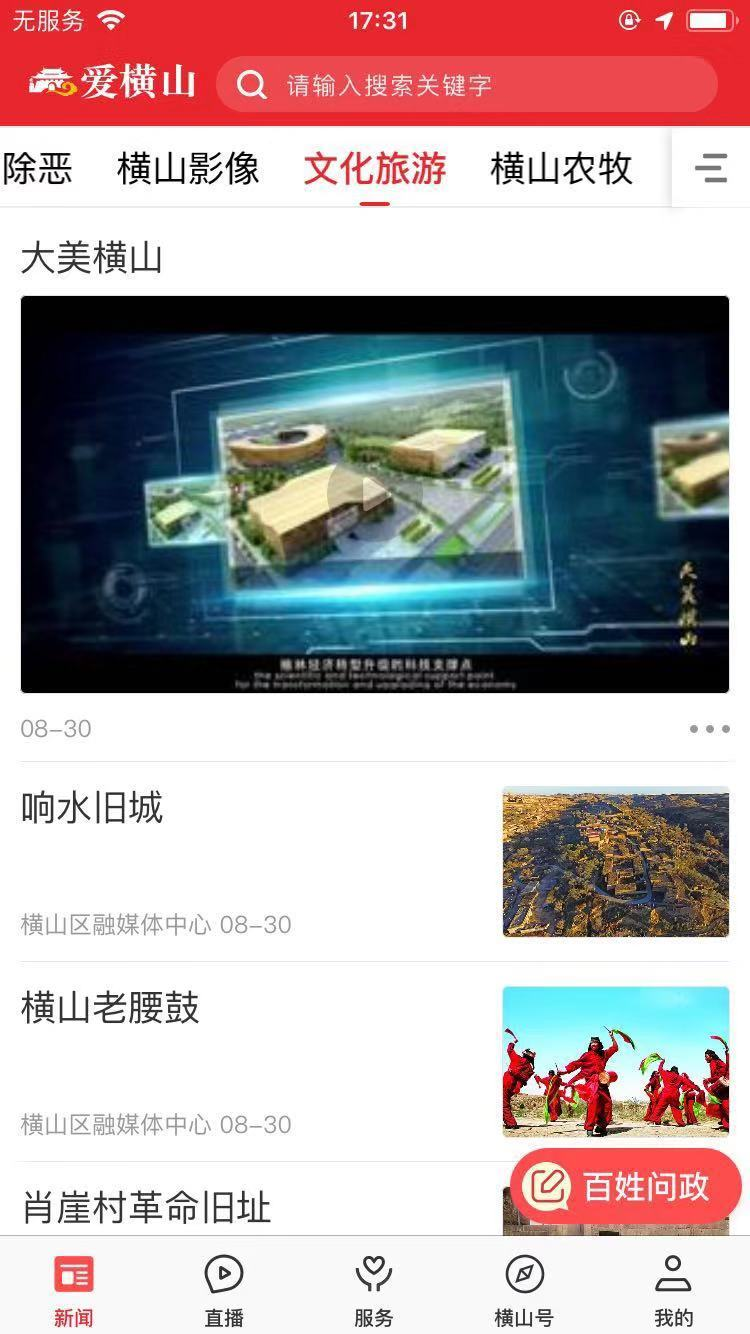
Task: Switch to the 直播 tab
Action: pos(224,1291)
